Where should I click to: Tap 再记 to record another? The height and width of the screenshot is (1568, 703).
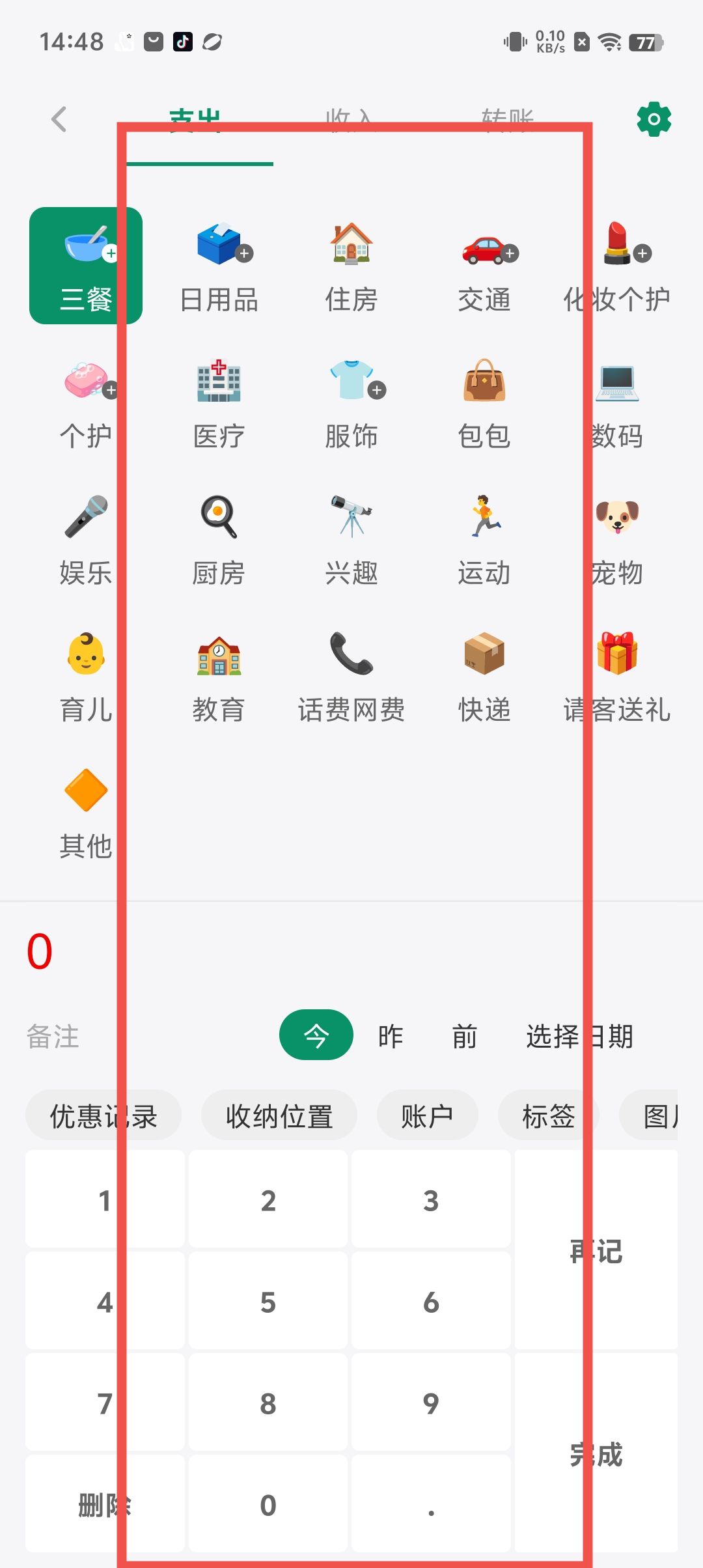point(596,1250)
